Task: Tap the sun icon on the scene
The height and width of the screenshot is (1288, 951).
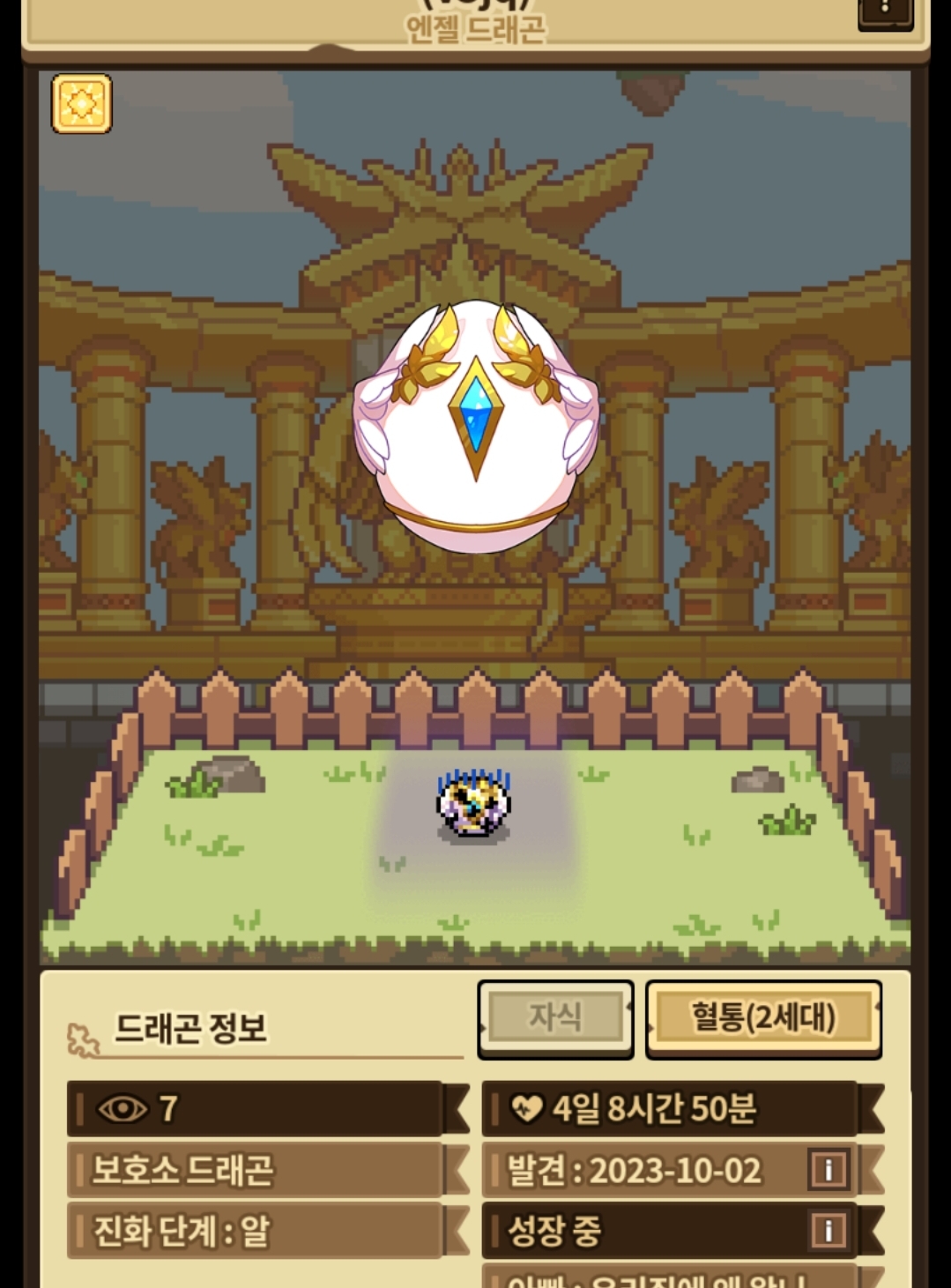Action: (x=82, y=104)
